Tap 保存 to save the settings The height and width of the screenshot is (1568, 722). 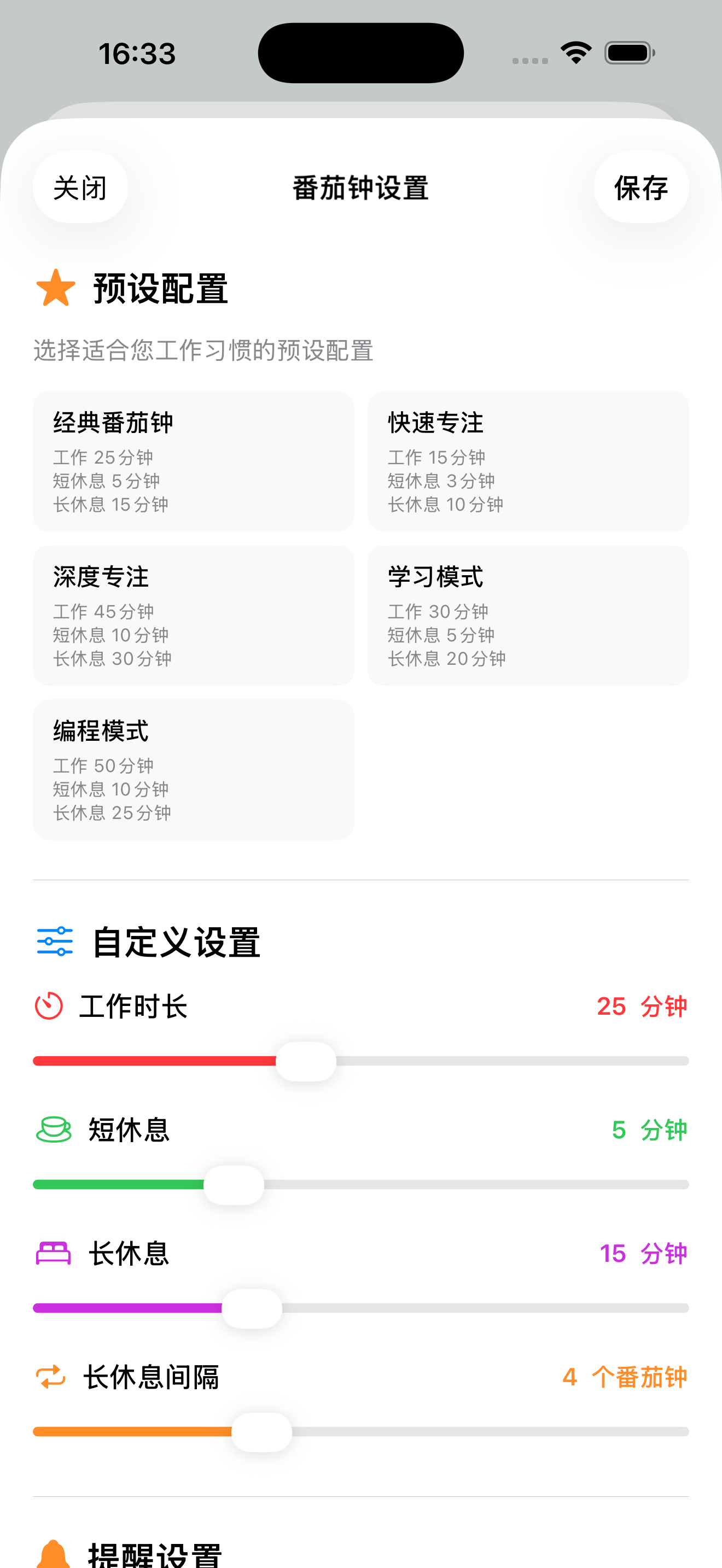tap(641, 188)
